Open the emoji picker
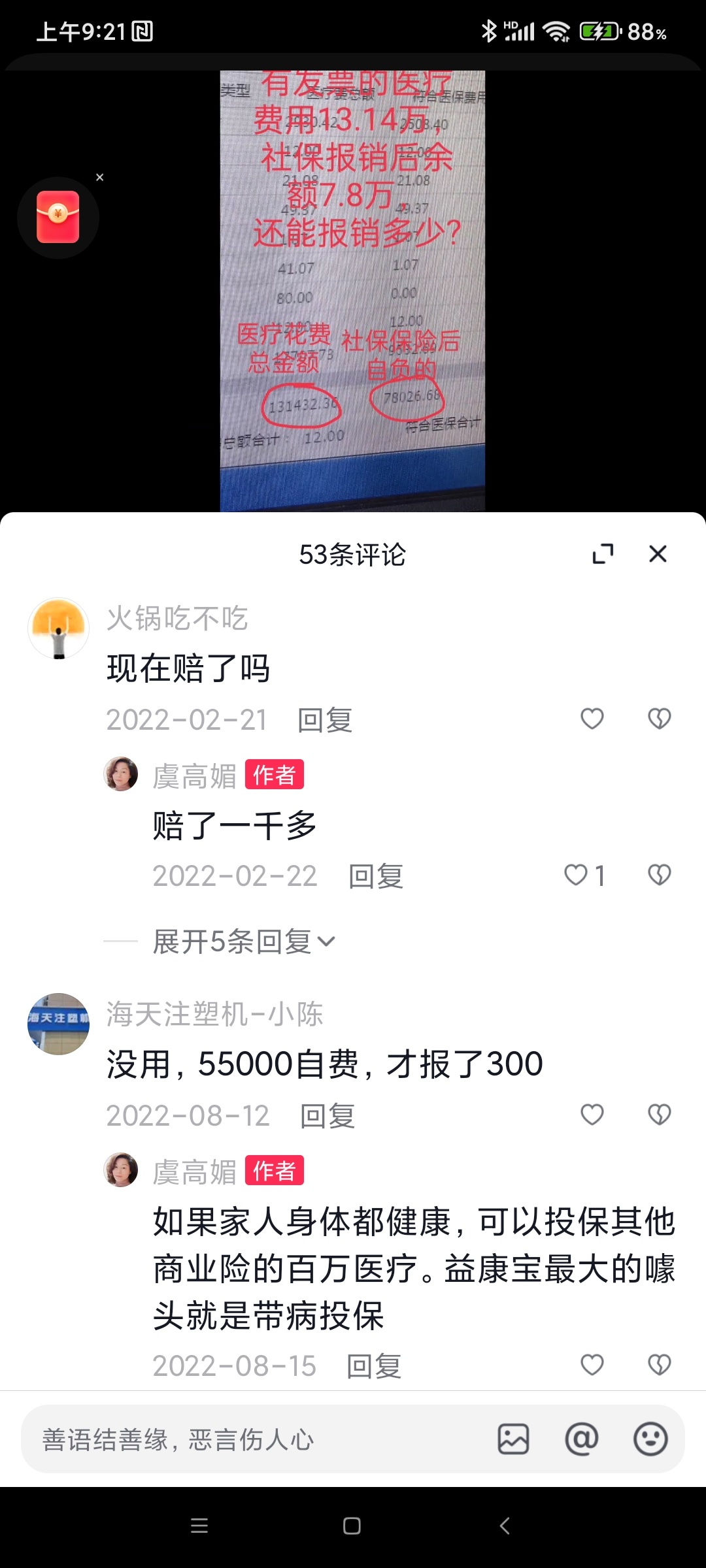 [x=650, y=1439]
